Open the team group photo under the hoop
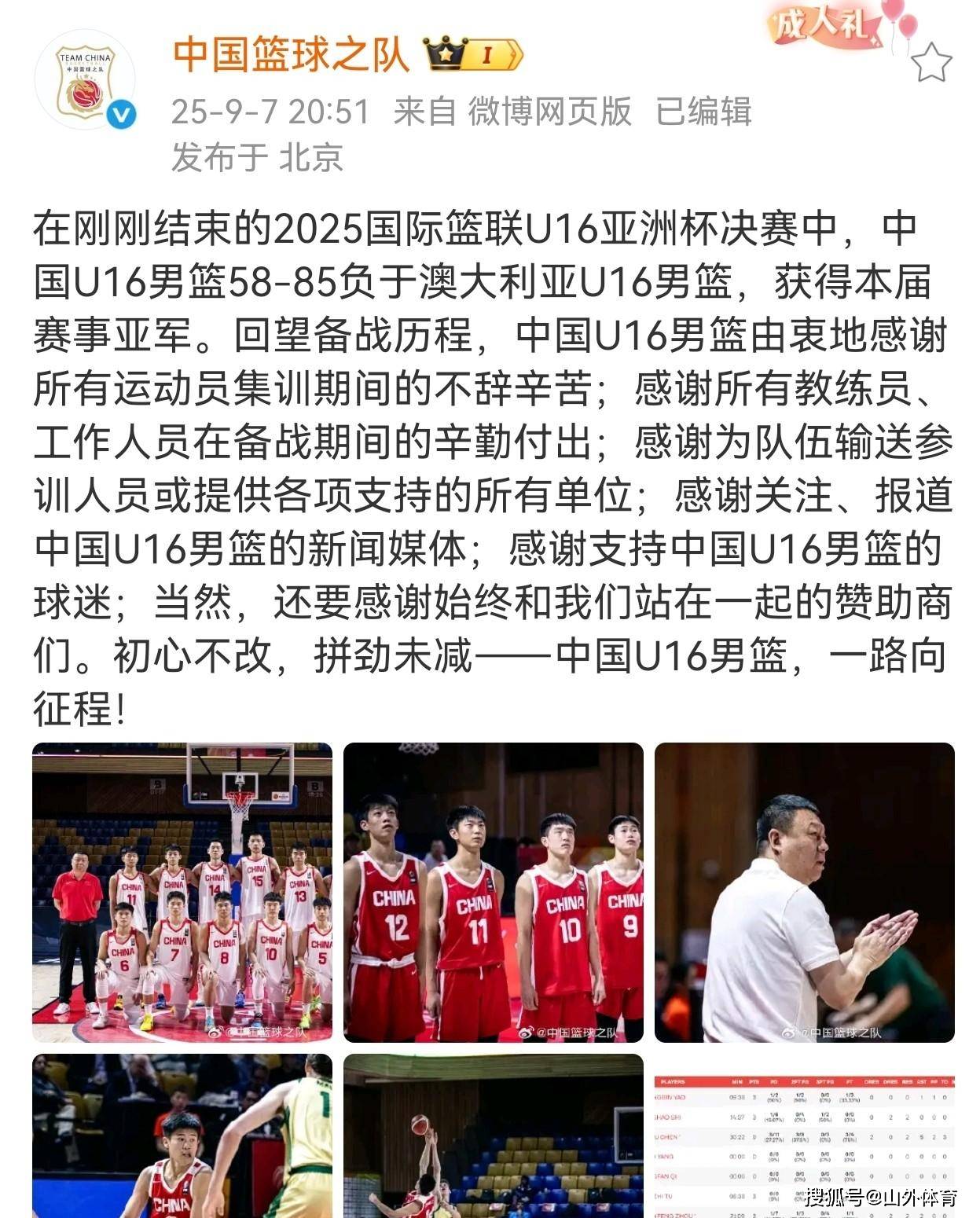This screenshot has height=1218, width=980. (x=182, y=892)
